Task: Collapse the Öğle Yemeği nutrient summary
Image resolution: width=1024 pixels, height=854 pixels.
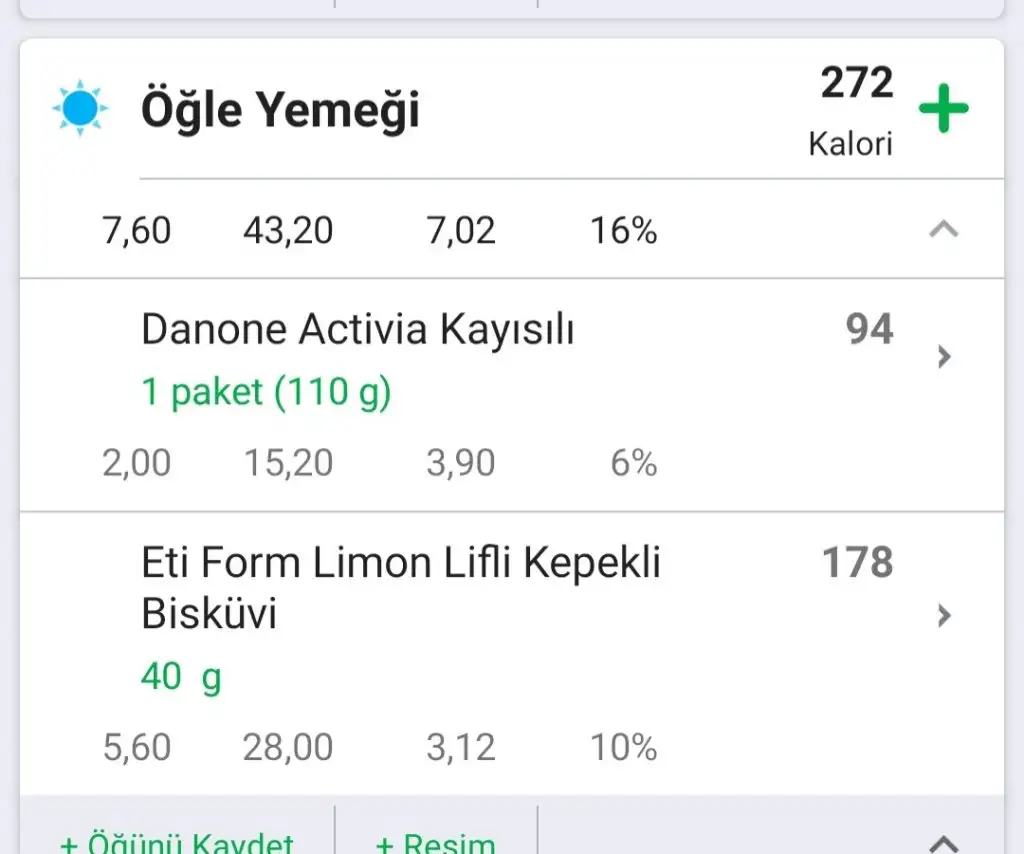Action: [943, 230]
